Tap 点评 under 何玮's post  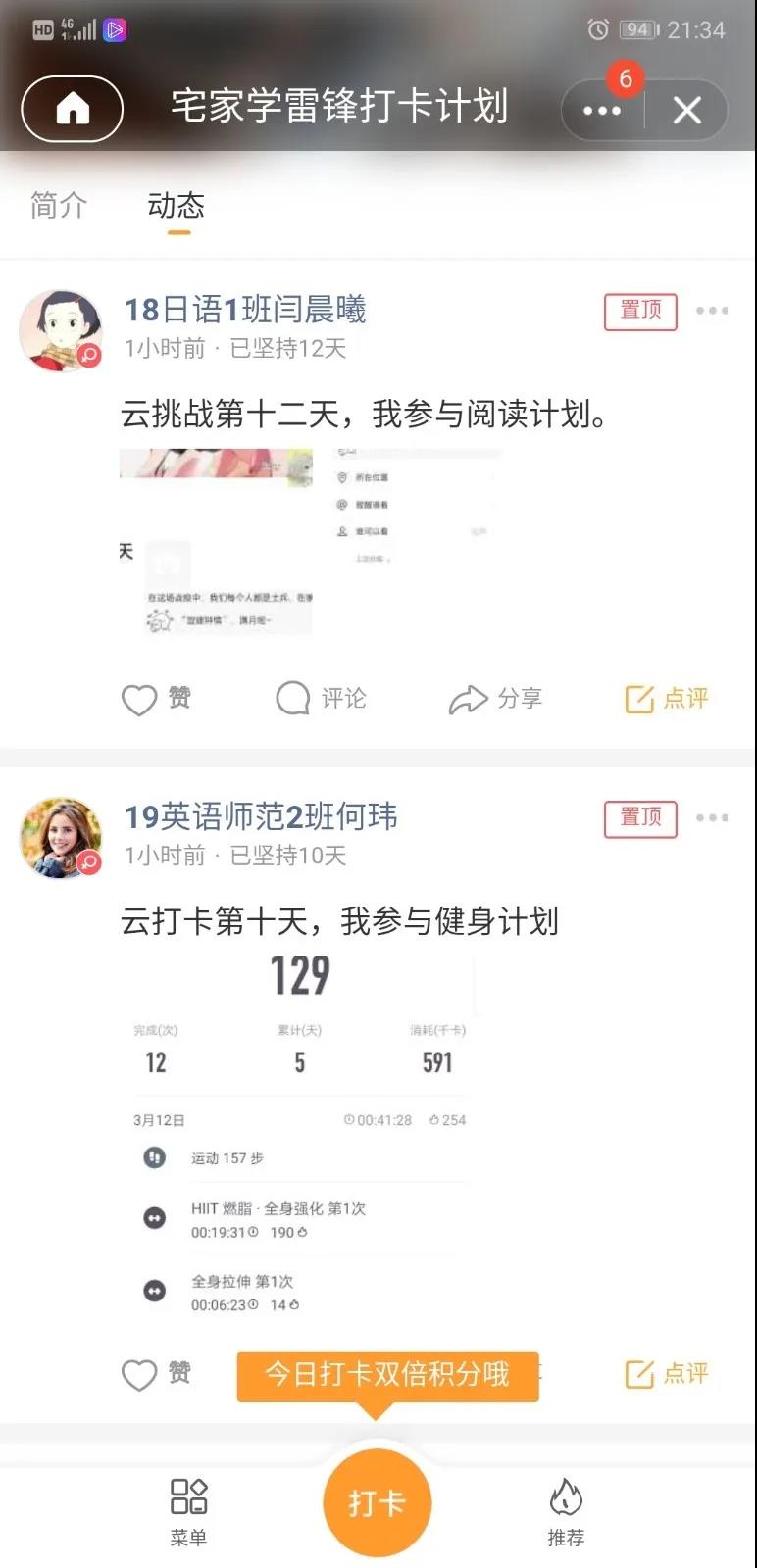(667, 1374)
